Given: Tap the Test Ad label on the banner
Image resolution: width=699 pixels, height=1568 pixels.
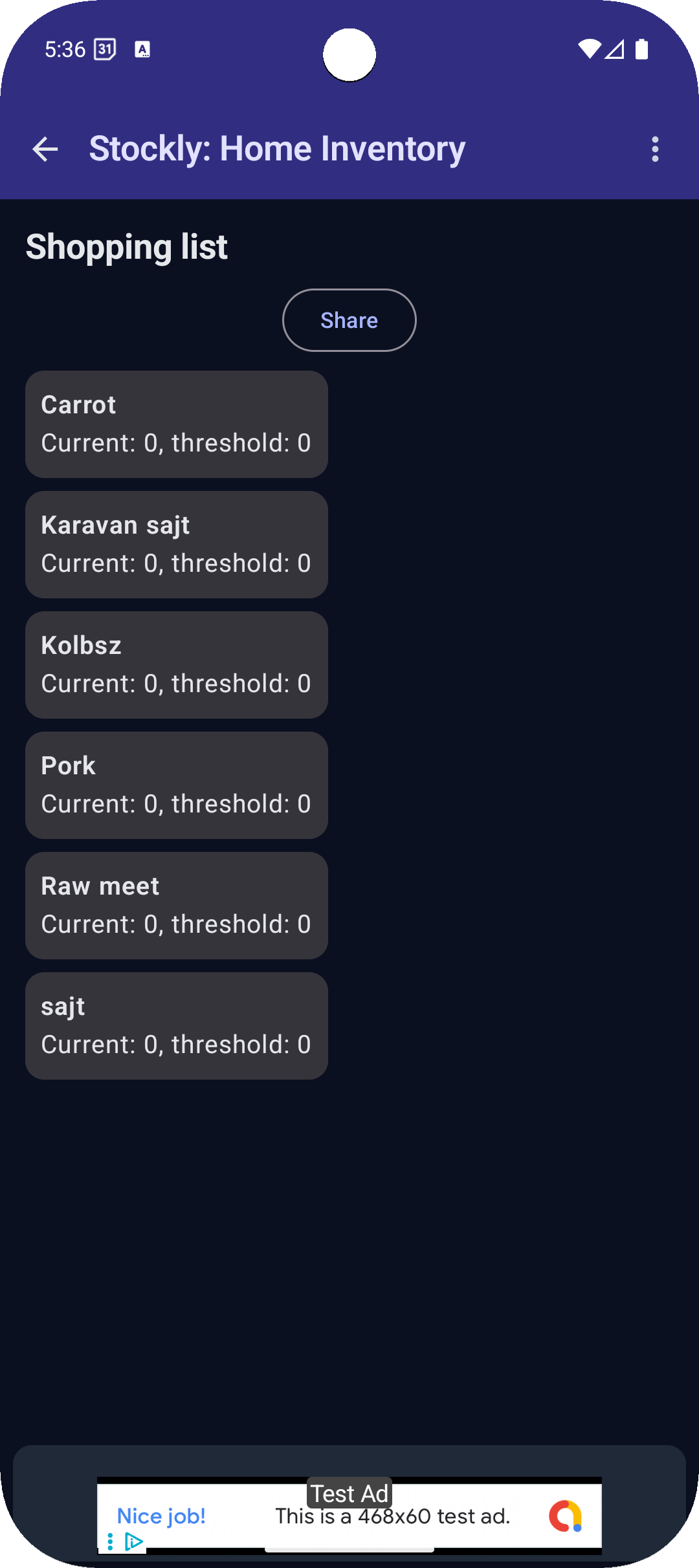Looking at the screenshot, I should (349, 1493).
